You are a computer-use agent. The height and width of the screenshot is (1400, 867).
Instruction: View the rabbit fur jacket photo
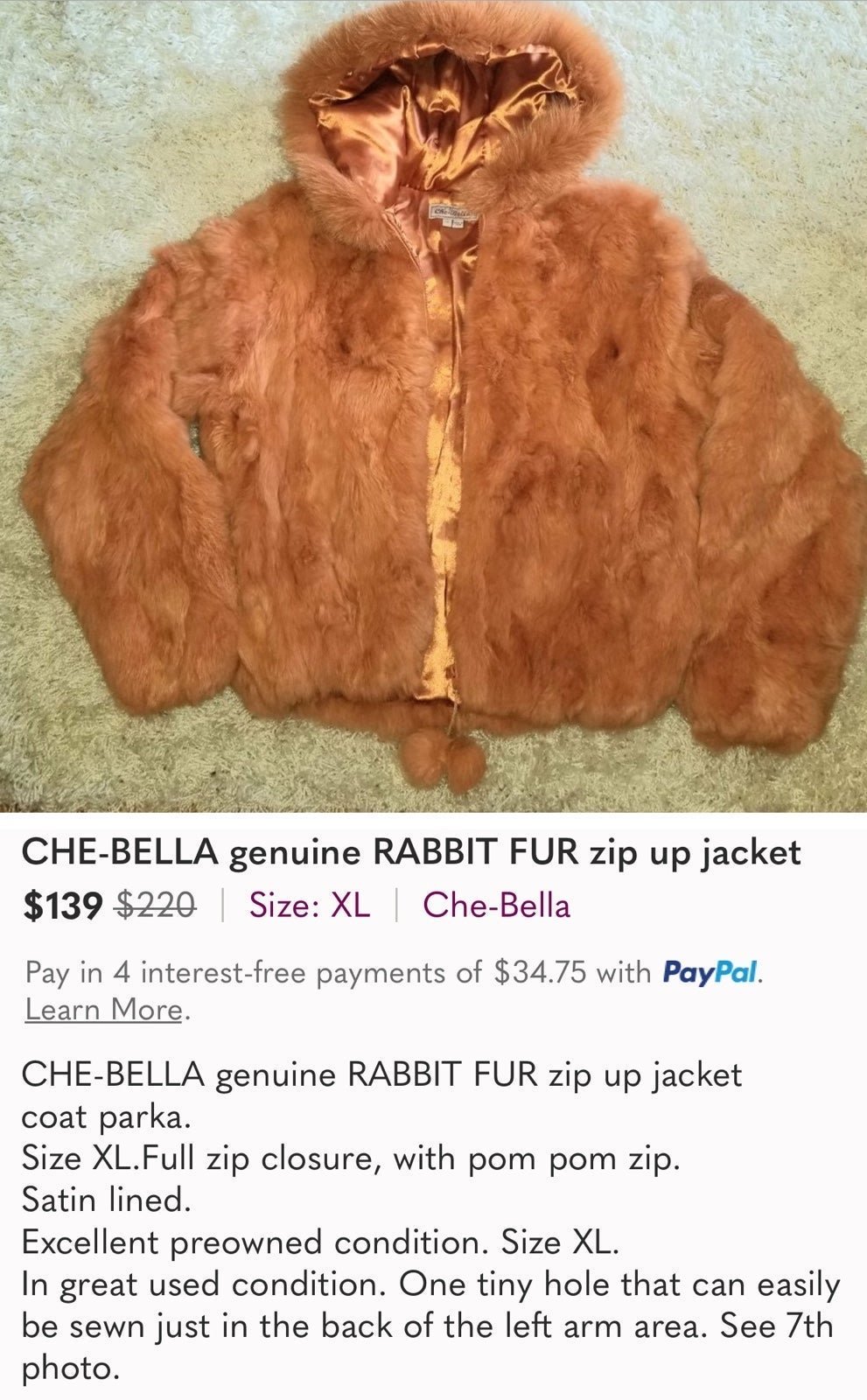(x=433, y=406)
